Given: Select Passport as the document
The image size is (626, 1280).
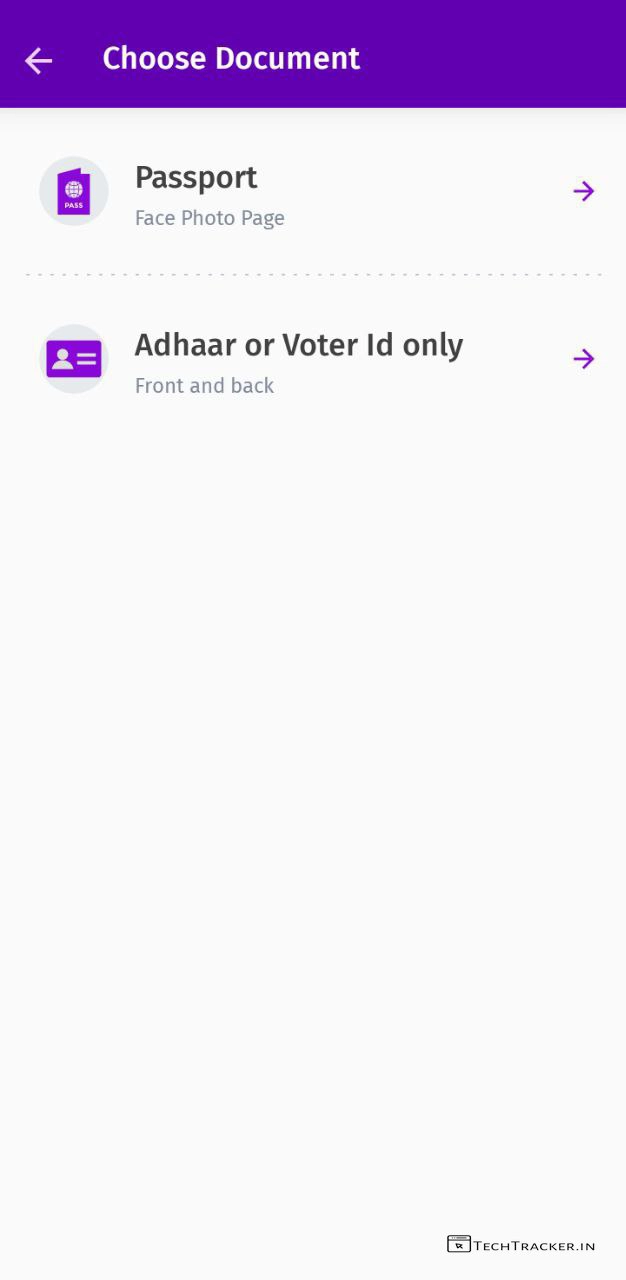Looking at the screenshot, I should (312, 192).
